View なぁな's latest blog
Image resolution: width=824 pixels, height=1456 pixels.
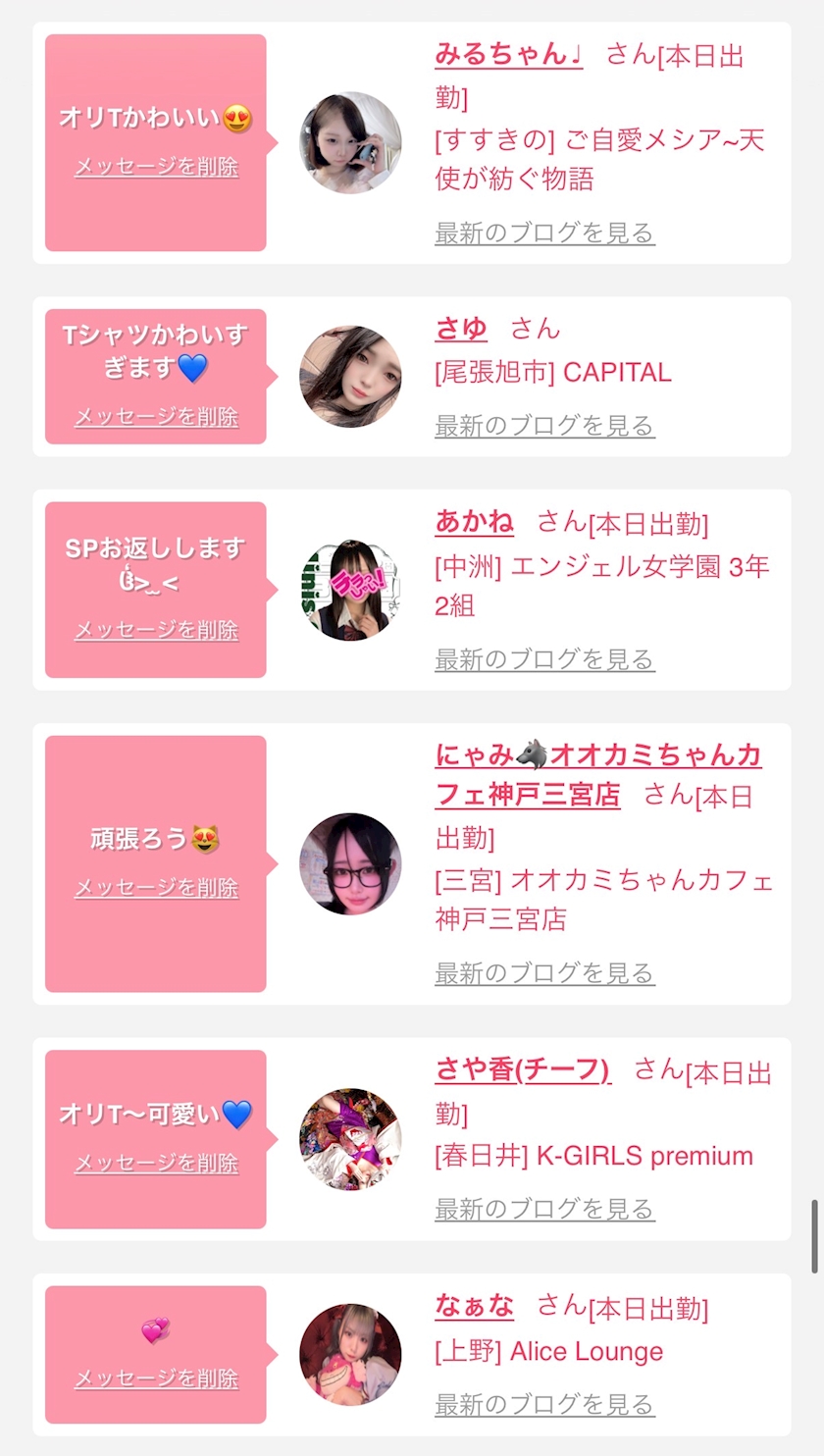click(x=544, y=1403)
